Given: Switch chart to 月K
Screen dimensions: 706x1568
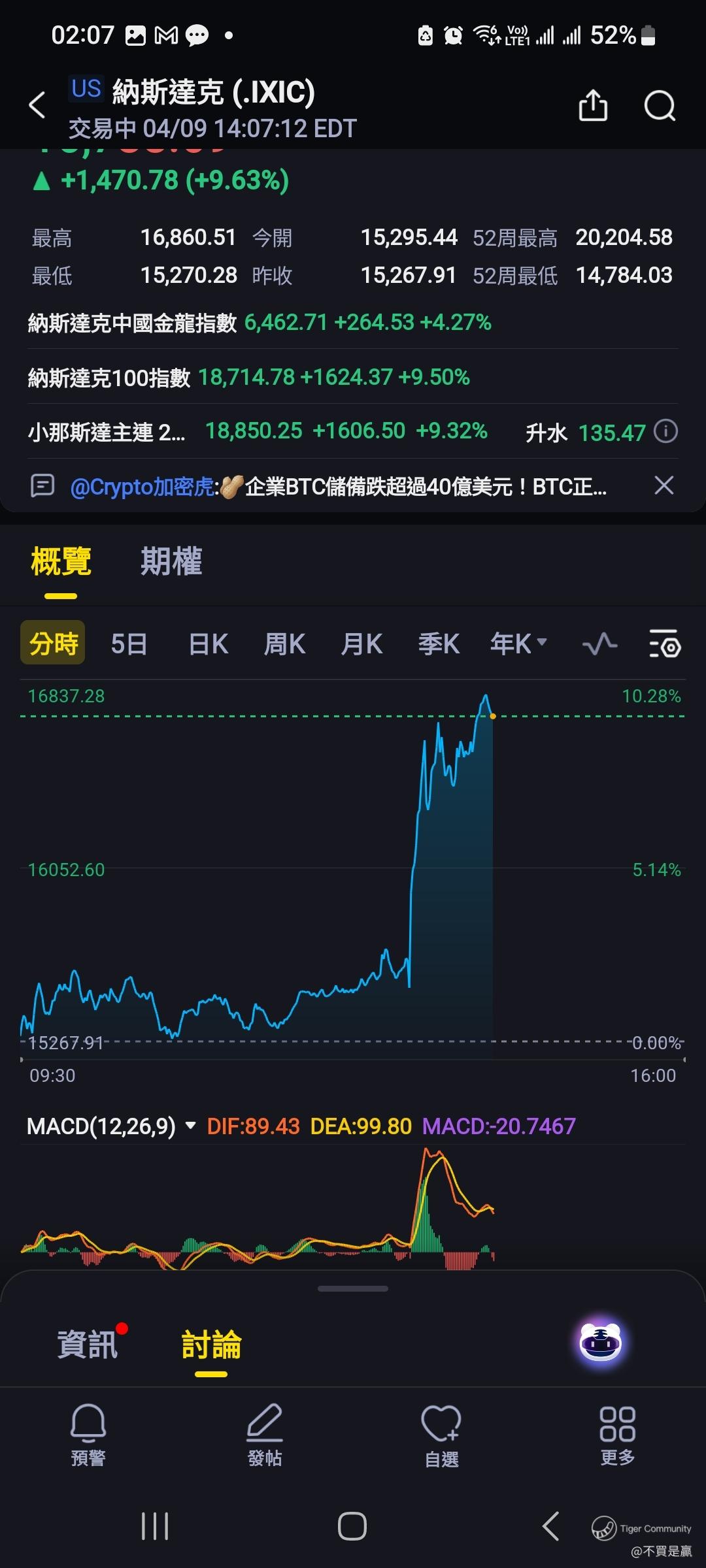Looking at the screenshot, I should point(361,644).
